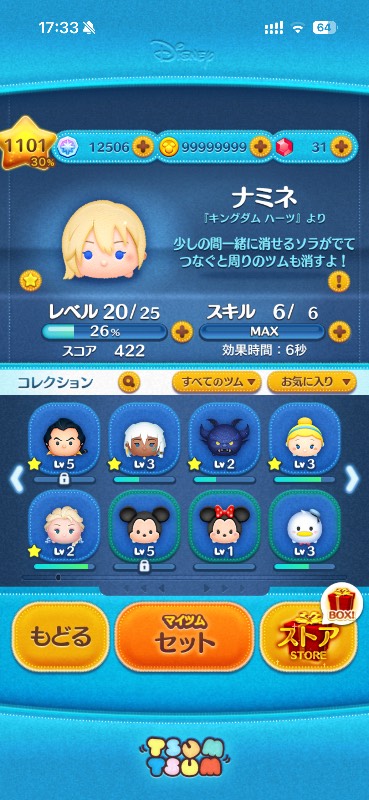Add more coins with the plus button
The image size is (369, 800).
pyautogui.click(x=260, y=147)
